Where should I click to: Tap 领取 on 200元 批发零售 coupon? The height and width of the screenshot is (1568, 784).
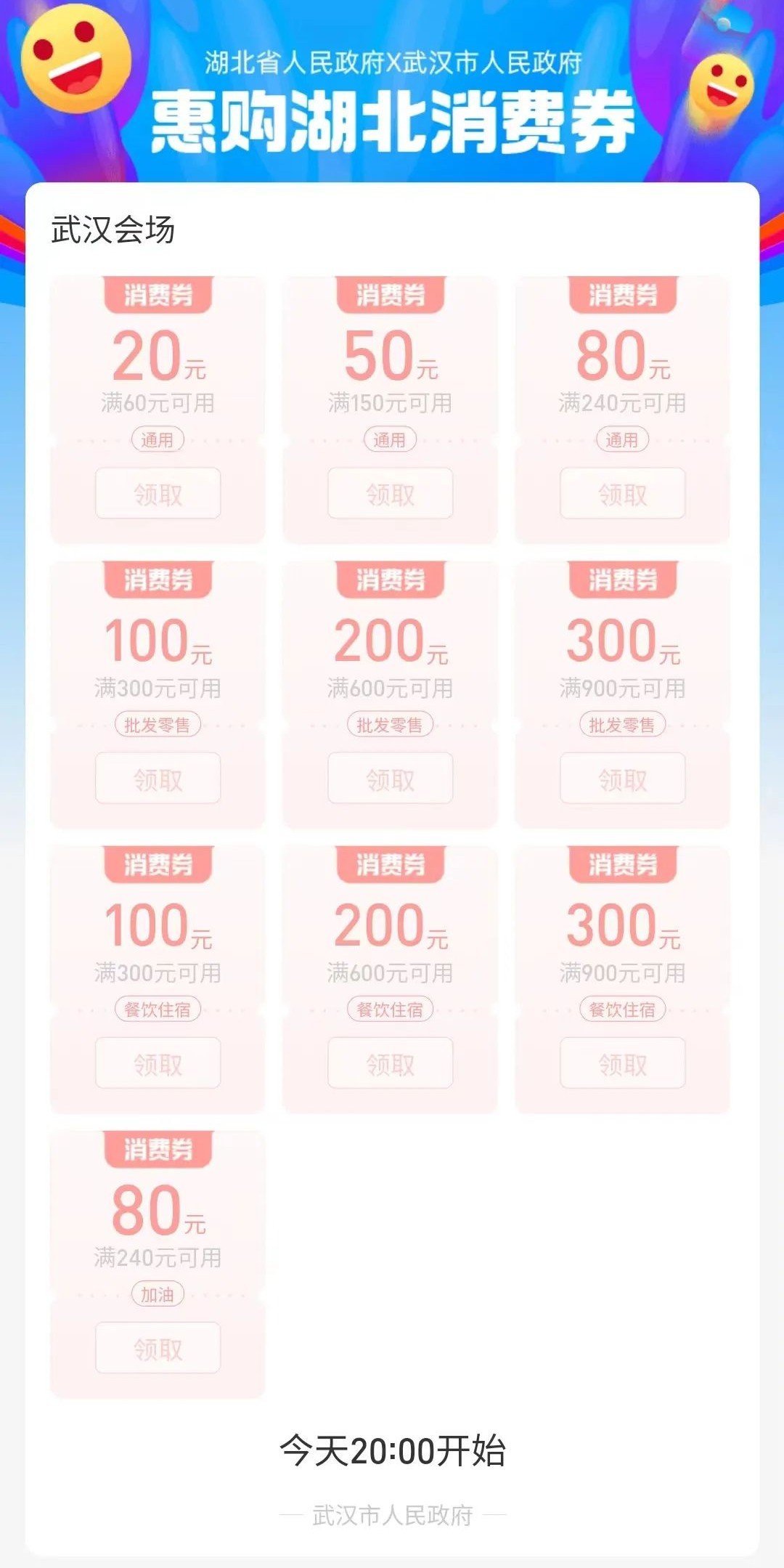coord(390,779)
